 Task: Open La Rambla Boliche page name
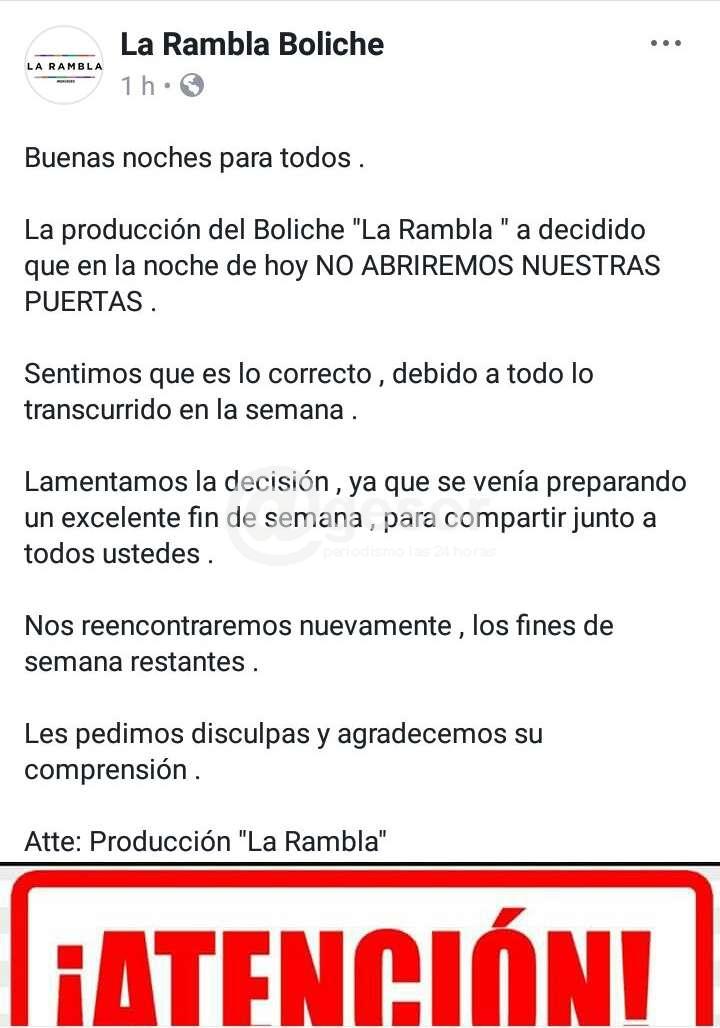click(252, 44)
